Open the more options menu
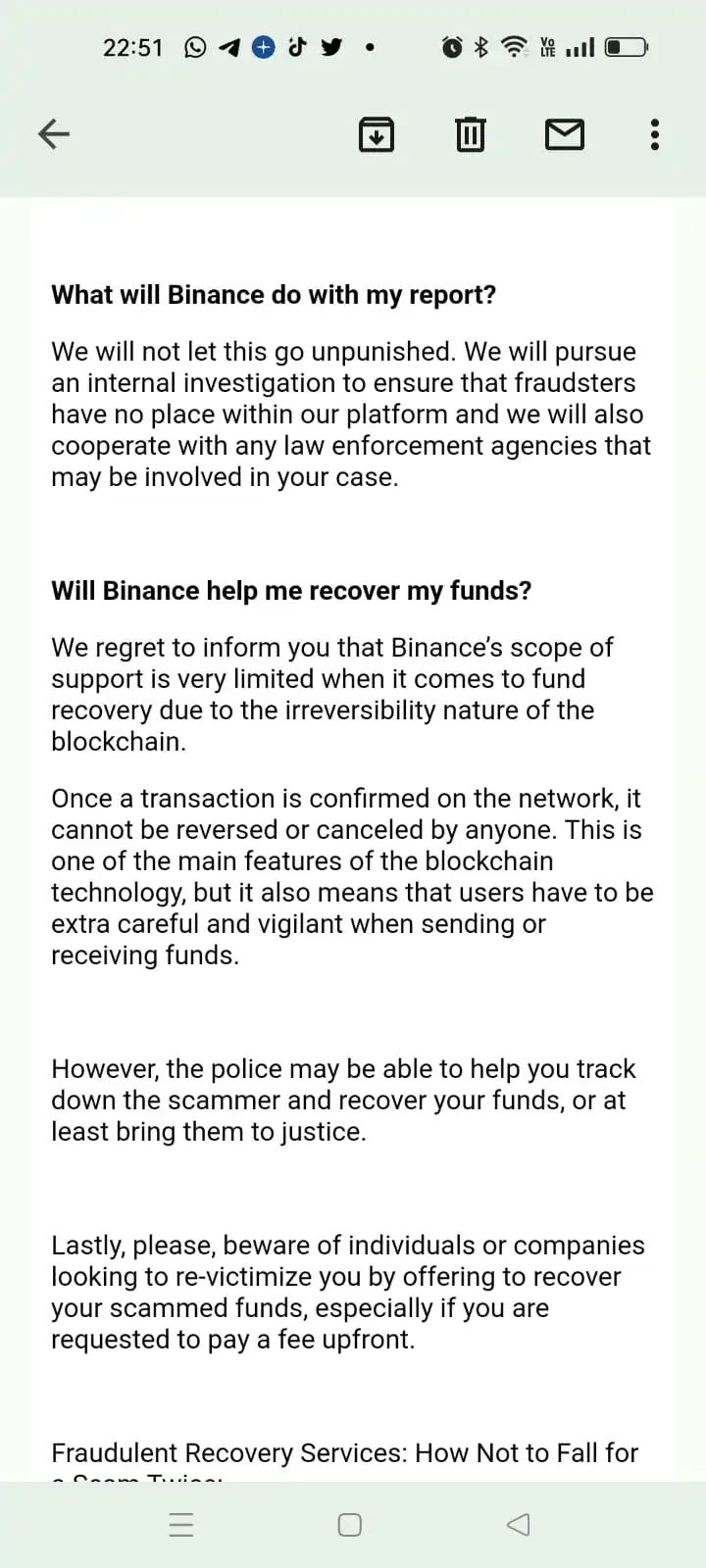Screen dimensions: 706x1568 click(x=655, y=134)
